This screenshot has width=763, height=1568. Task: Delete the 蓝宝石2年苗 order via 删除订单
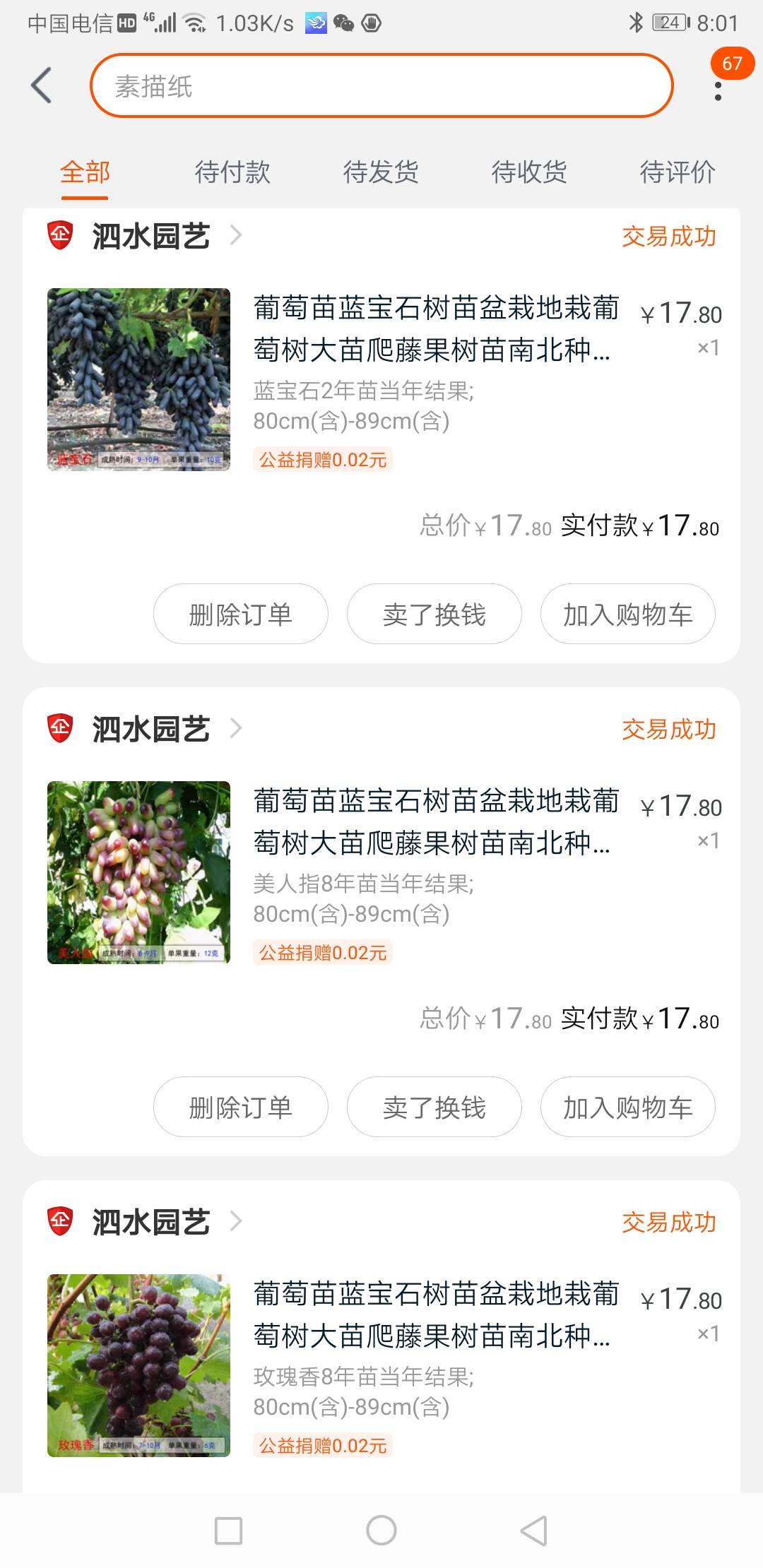pyautogui.click(x=240, y=614)
